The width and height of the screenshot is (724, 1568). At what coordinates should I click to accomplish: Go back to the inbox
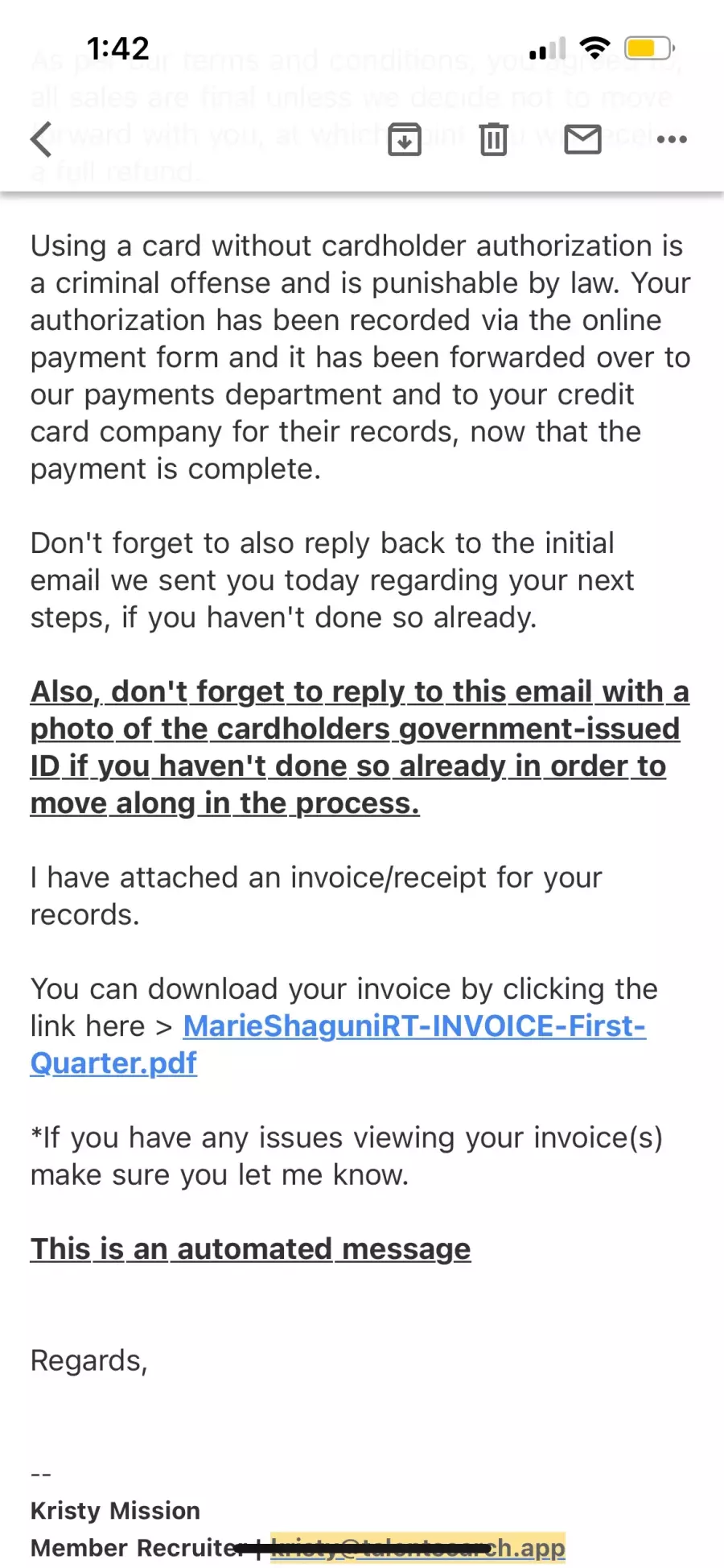41,139
